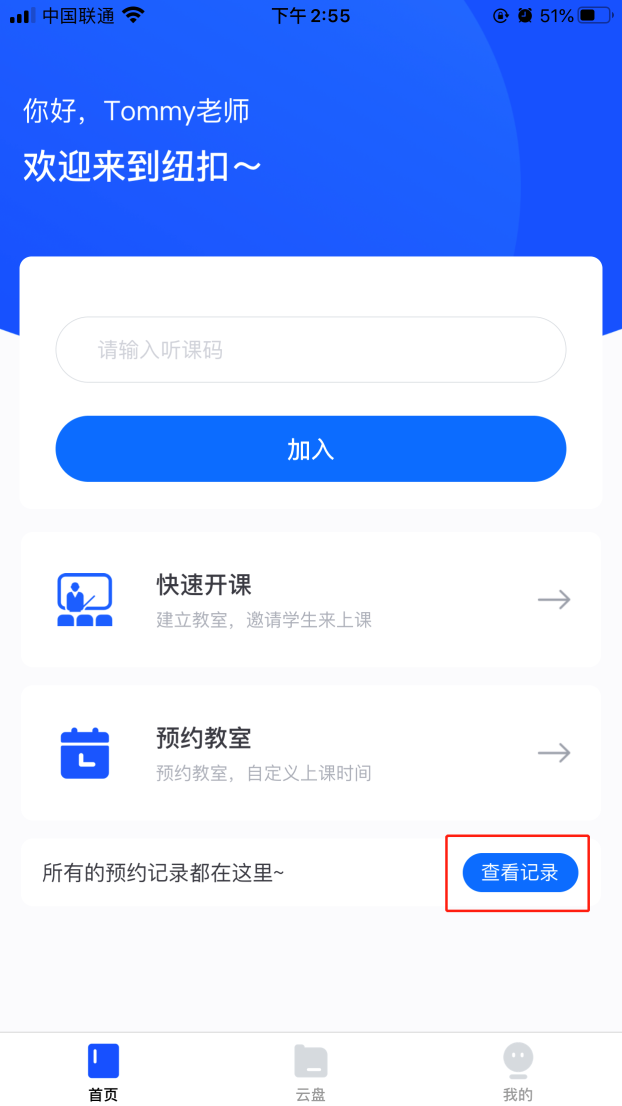Viewport: 622px width, 1106px height.
Task: Tap the 请输入听课码 input field
Action: coord(310,350)
